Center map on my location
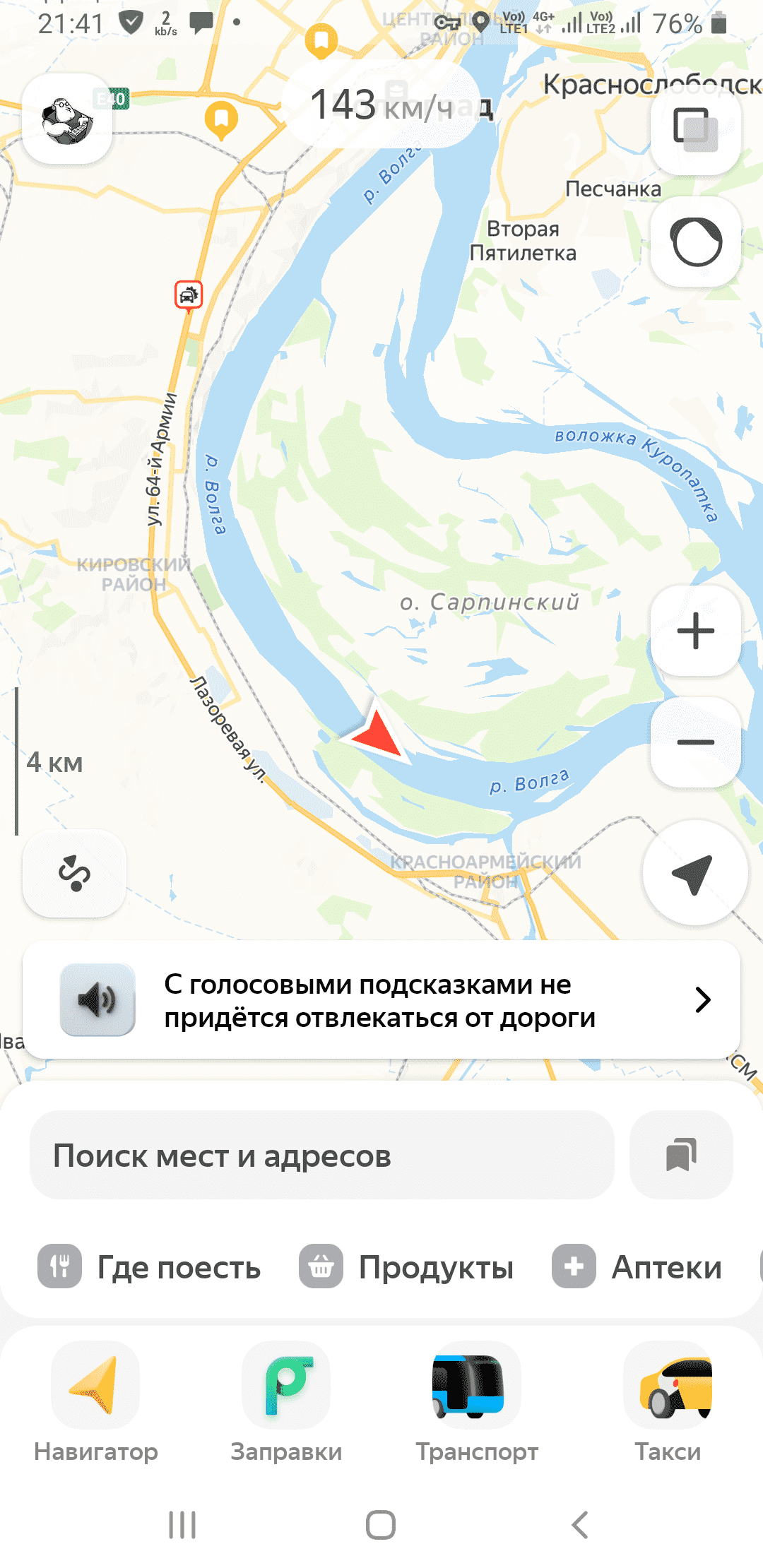This screenshot has width=763, height=1568. [x=694, y=873]
